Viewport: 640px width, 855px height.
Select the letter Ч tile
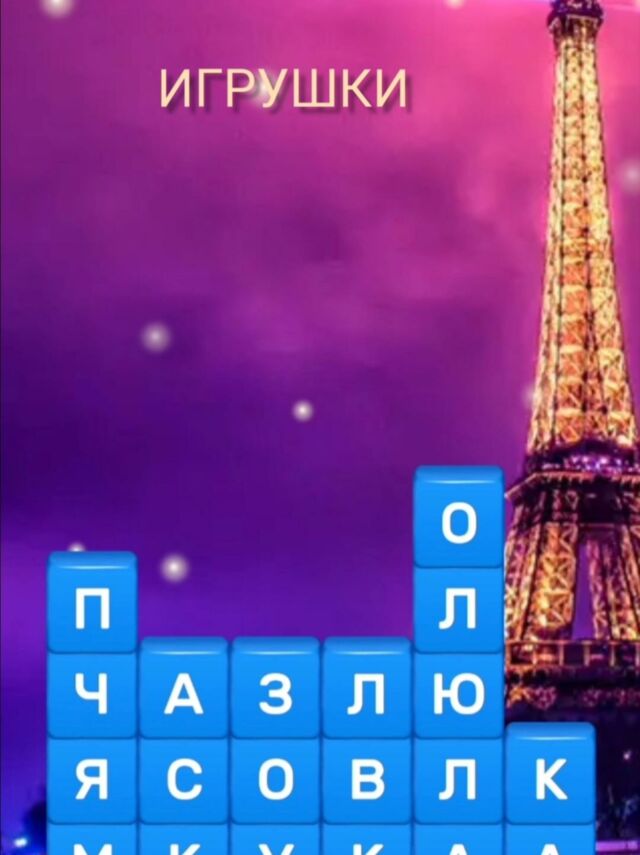[92, 695]
